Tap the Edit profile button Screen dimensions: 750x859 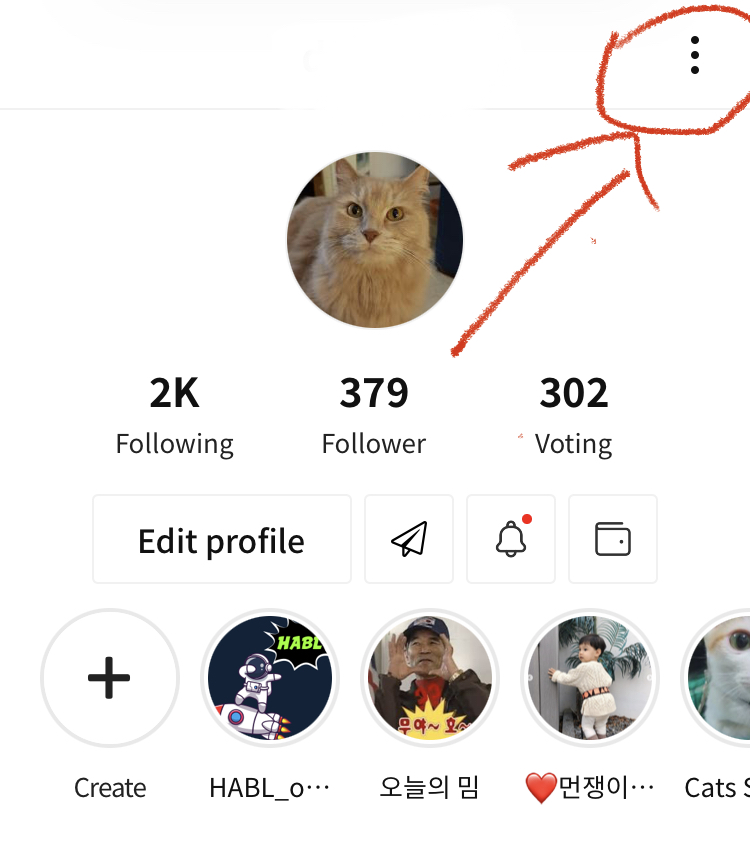222,540
